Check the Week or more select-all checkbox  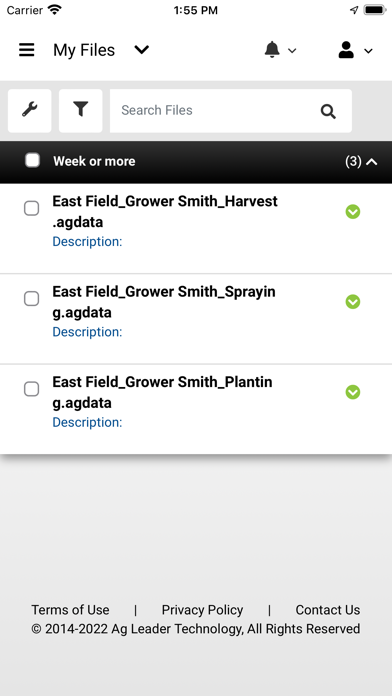(x=32, y=160)
